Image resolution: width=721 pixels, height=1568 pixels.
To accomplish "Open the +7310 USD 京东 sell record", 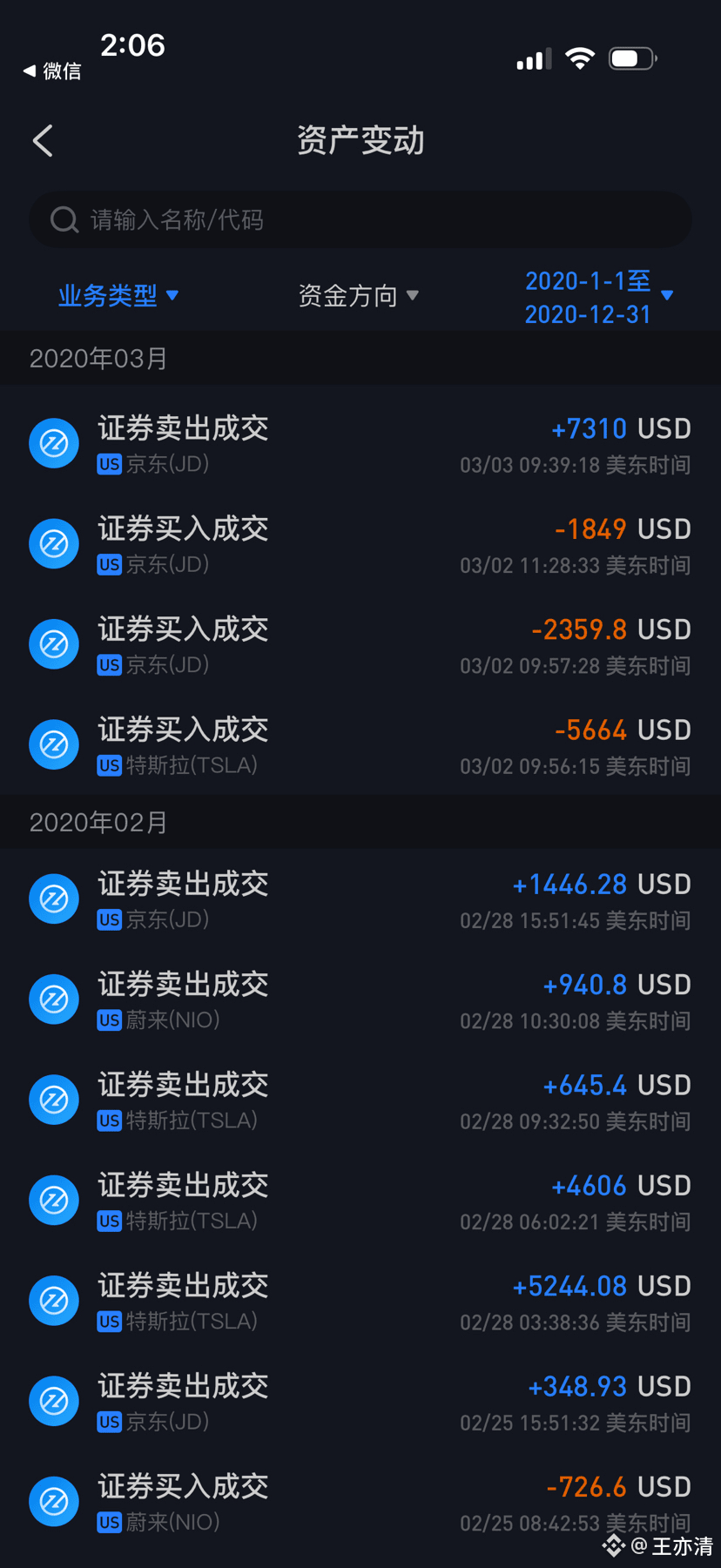I will (360, 444).
